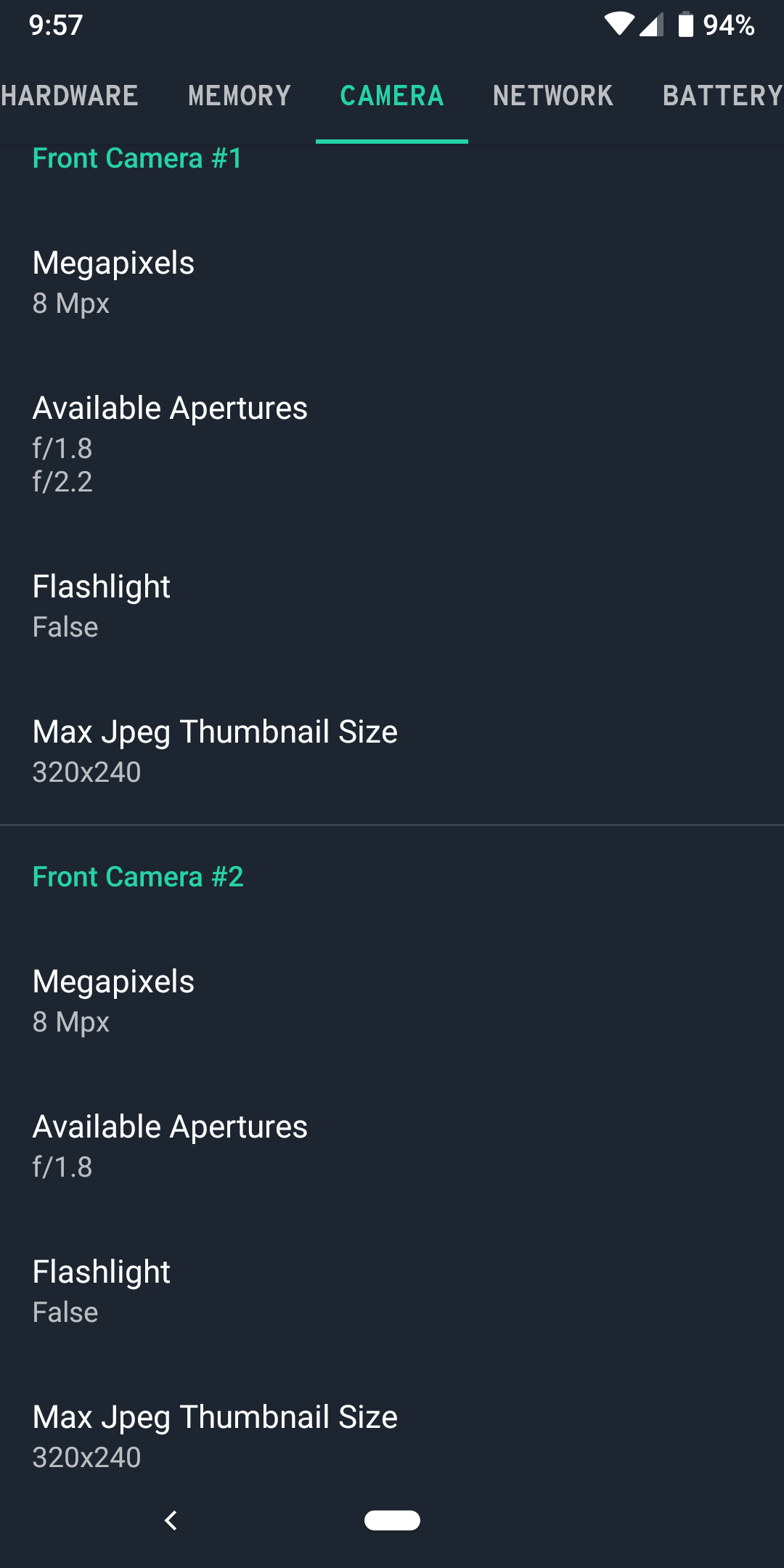Viewport: 784px width, 1568px height.
Task: Tap the system back arrow
Action: [171, 1520]
